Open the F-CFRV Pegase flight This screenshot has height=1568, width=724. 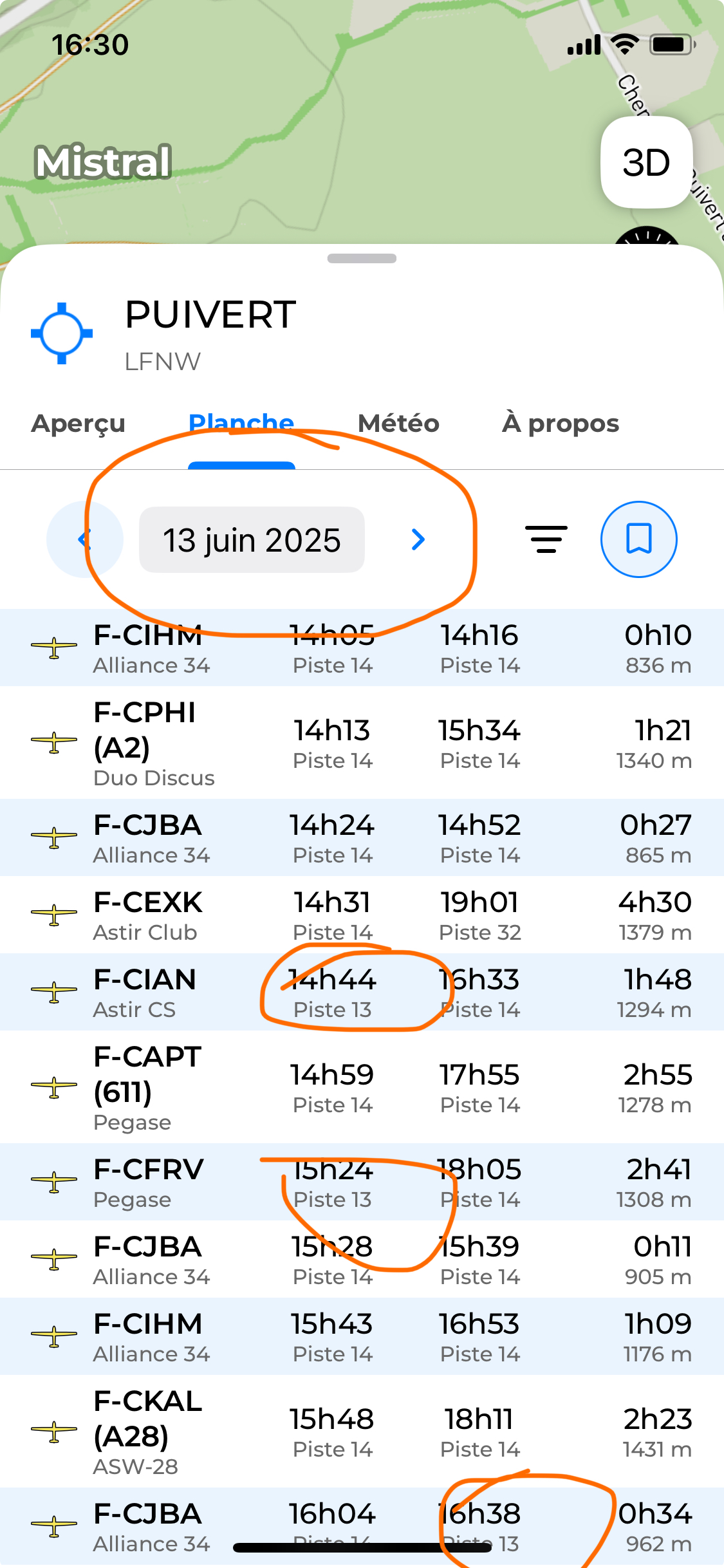click(362, 1182)
